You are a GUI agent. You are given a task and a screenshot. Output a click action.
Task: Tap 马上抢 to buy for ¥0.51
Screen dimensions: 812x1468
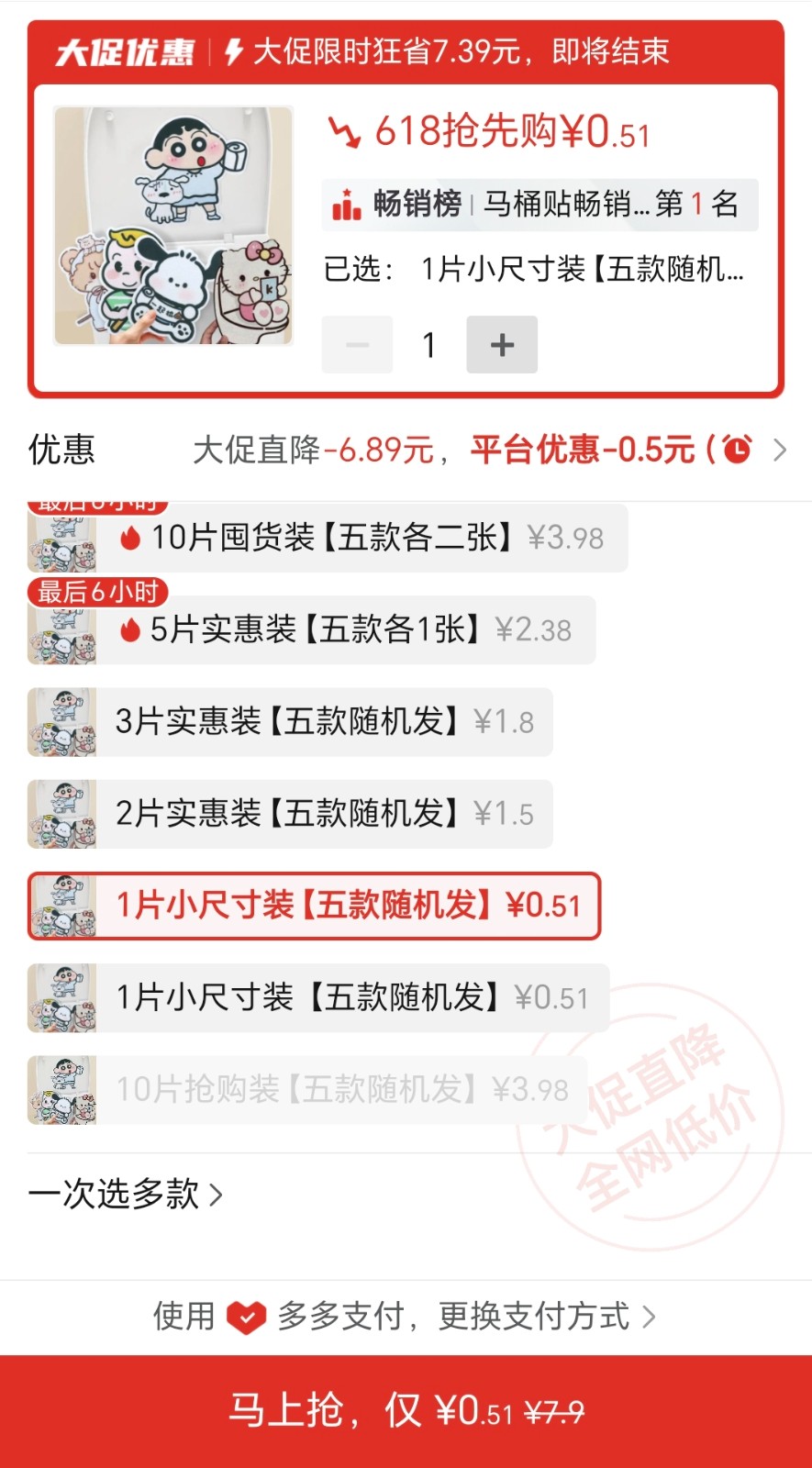[x=406, y=1411]
